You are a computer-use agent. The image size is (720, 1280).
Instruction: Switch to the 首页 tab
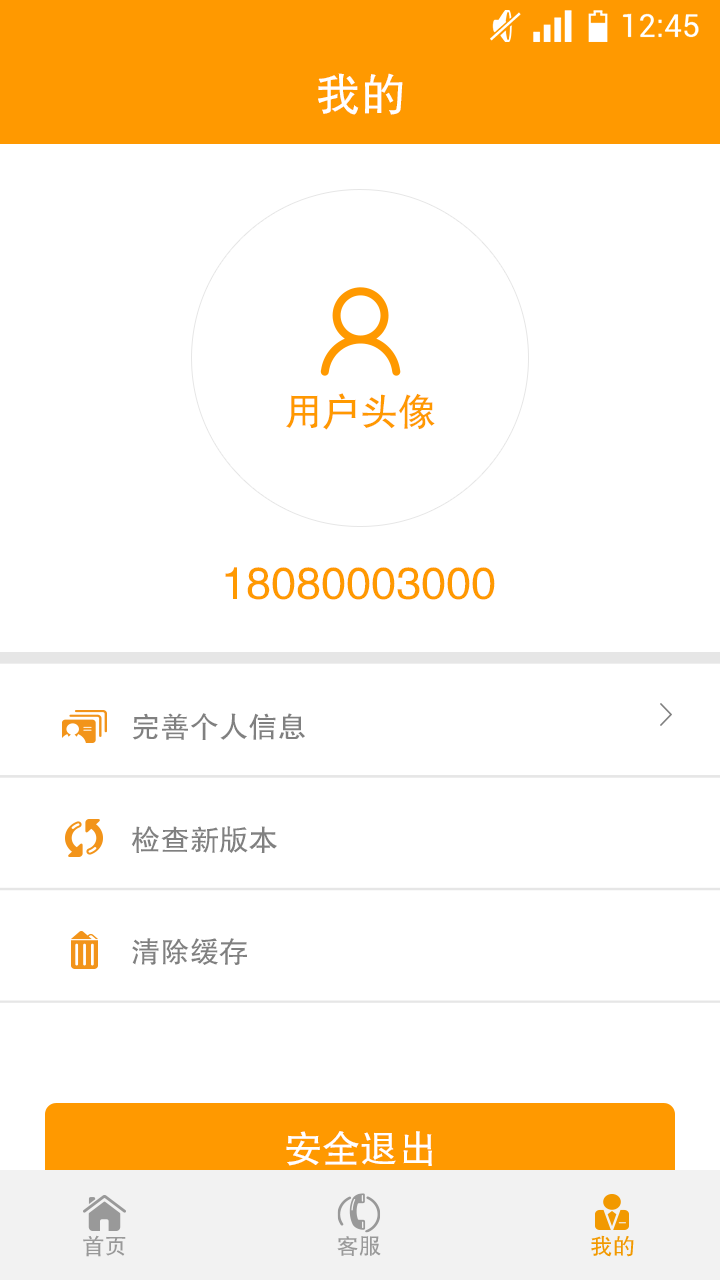pyautogui.click(x=104, y=1226)
